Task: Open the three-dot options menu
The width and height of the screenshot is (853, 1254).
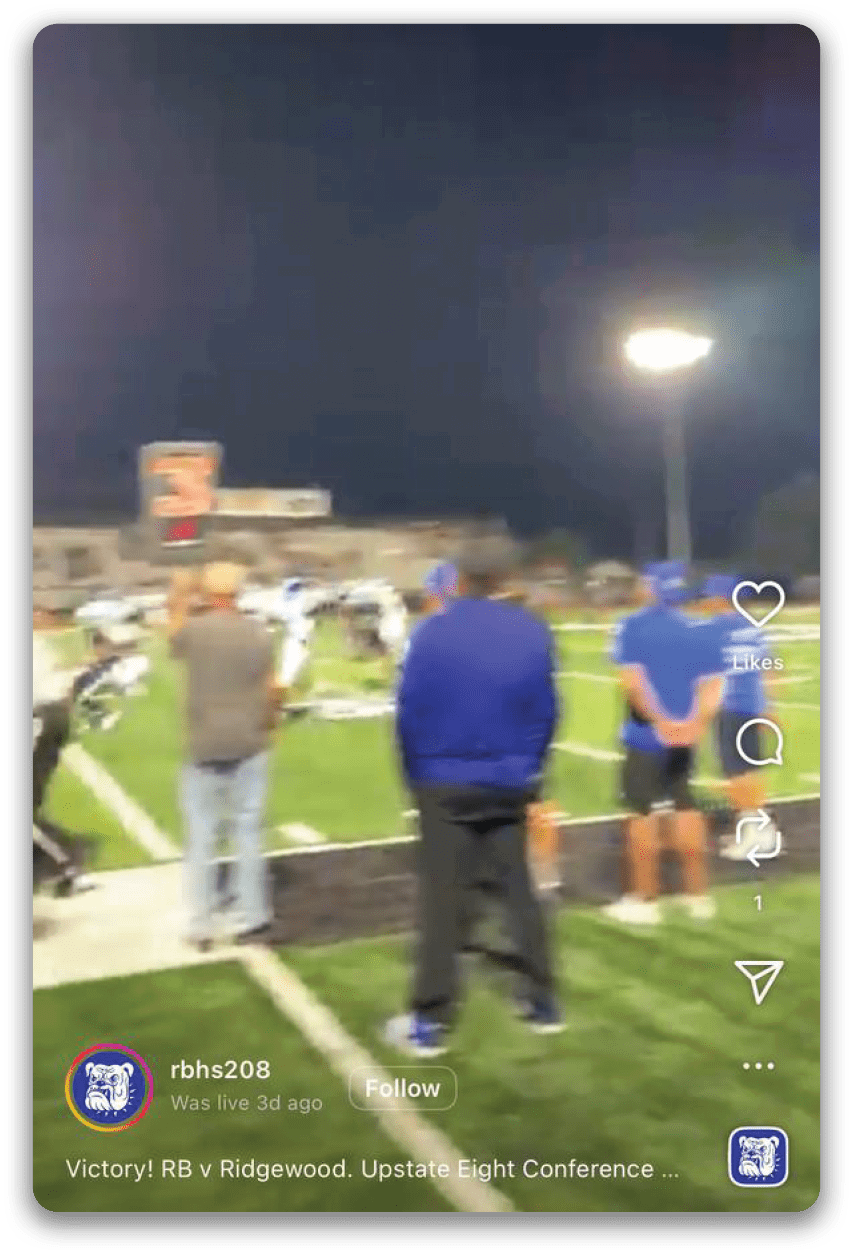Action: coord(758,1066)
